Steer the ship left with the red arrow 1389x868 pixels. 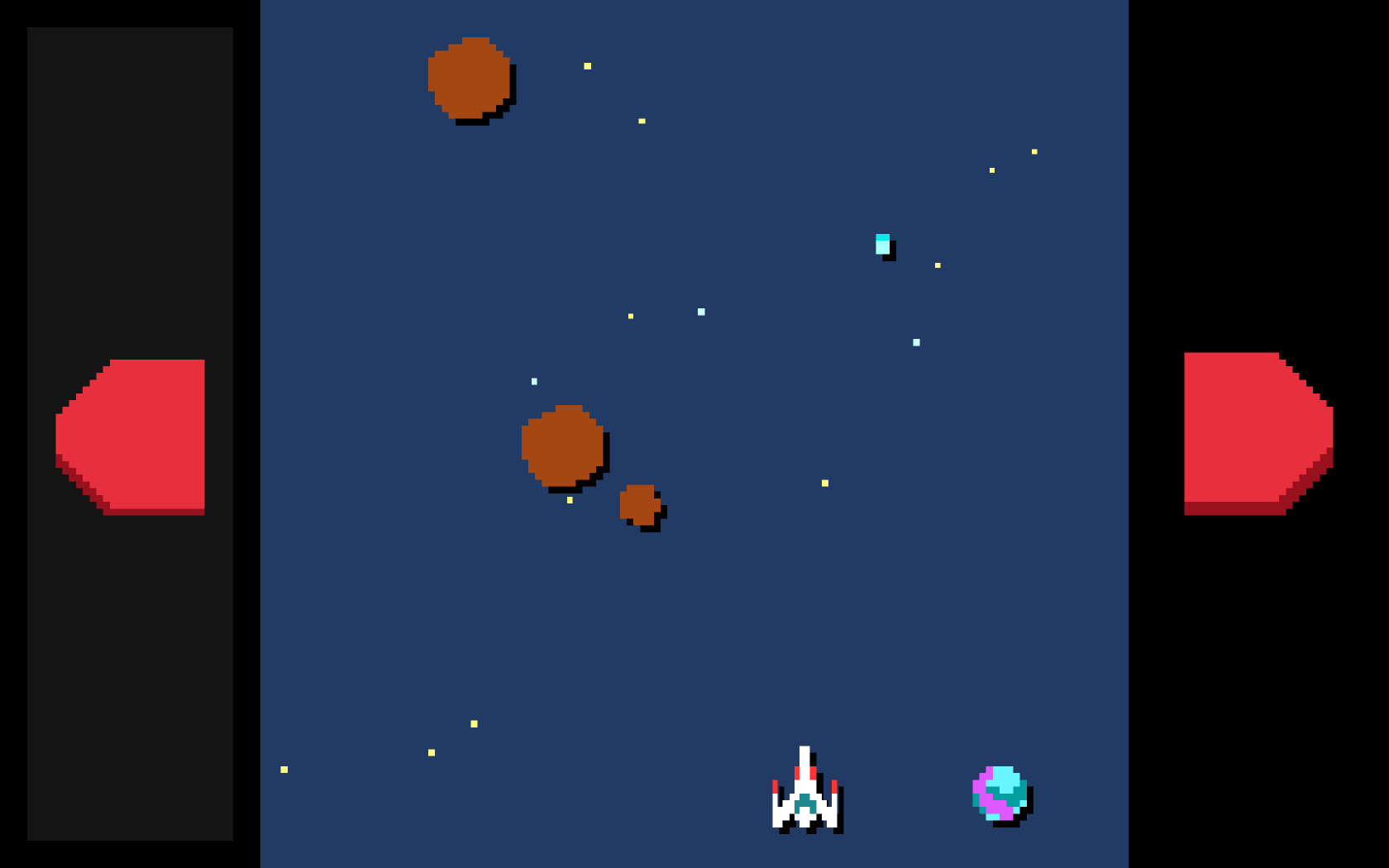(x=132, y=436)
